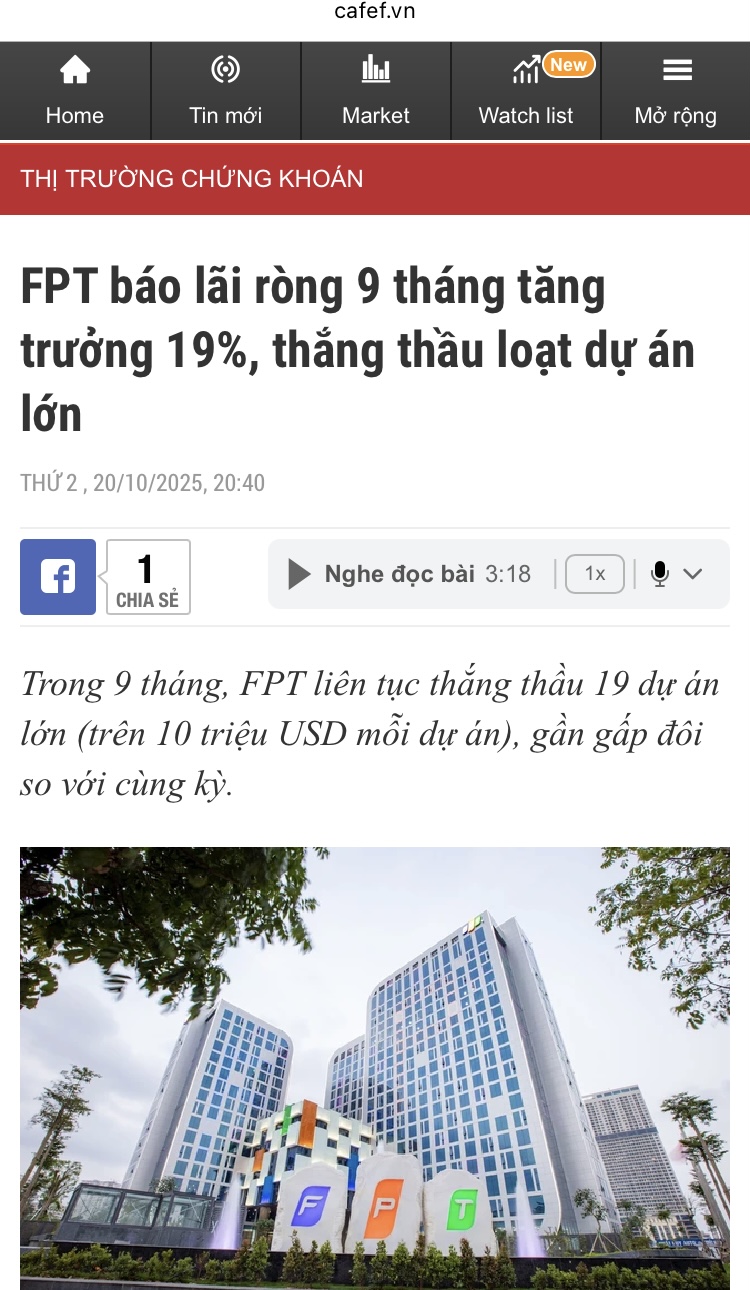Image resolution: width=750 pixels, height=1290 pixels.
Task: Open the Watch list tab
Action: pyautogui.click(x=526, y=91)
